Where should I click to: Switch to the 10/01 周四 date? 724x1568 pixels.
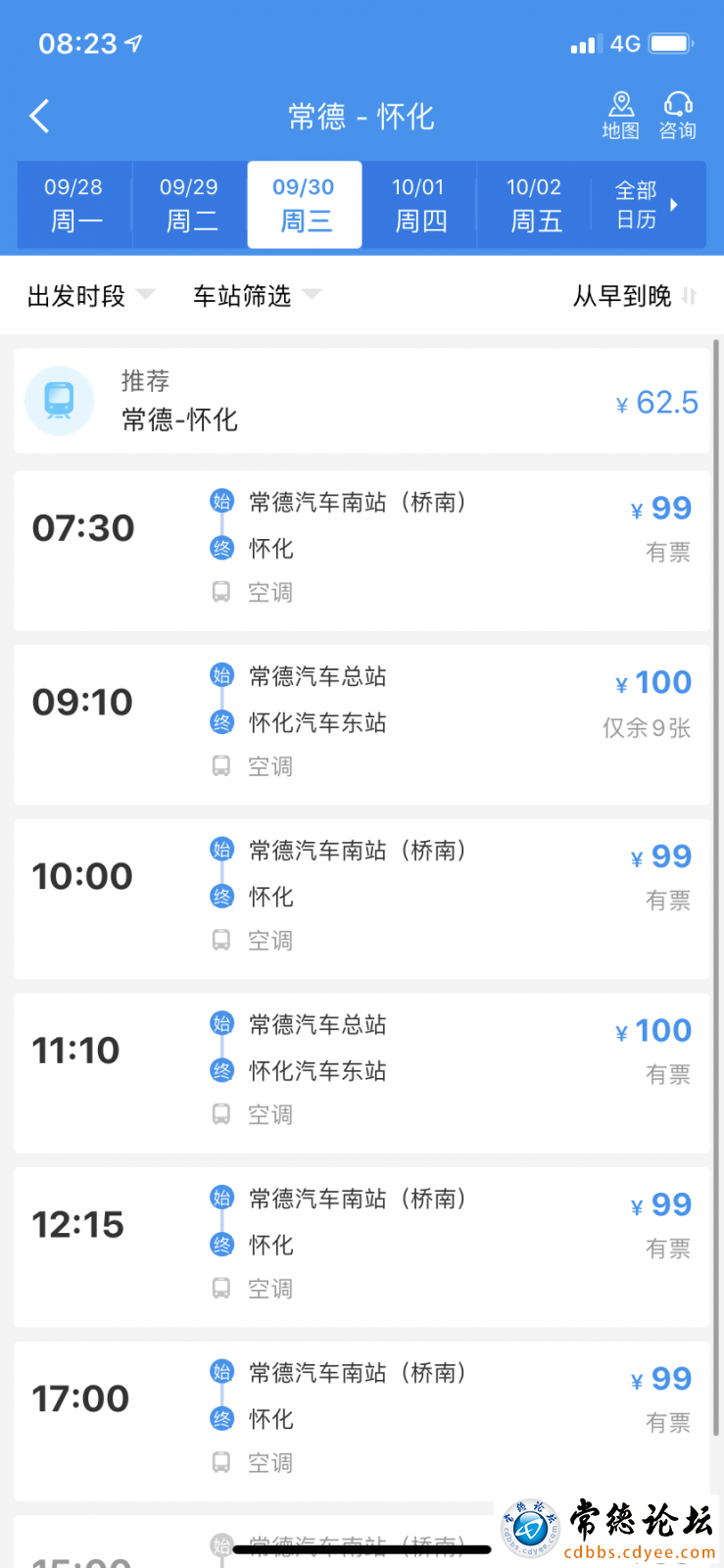(x=419, y=205)
